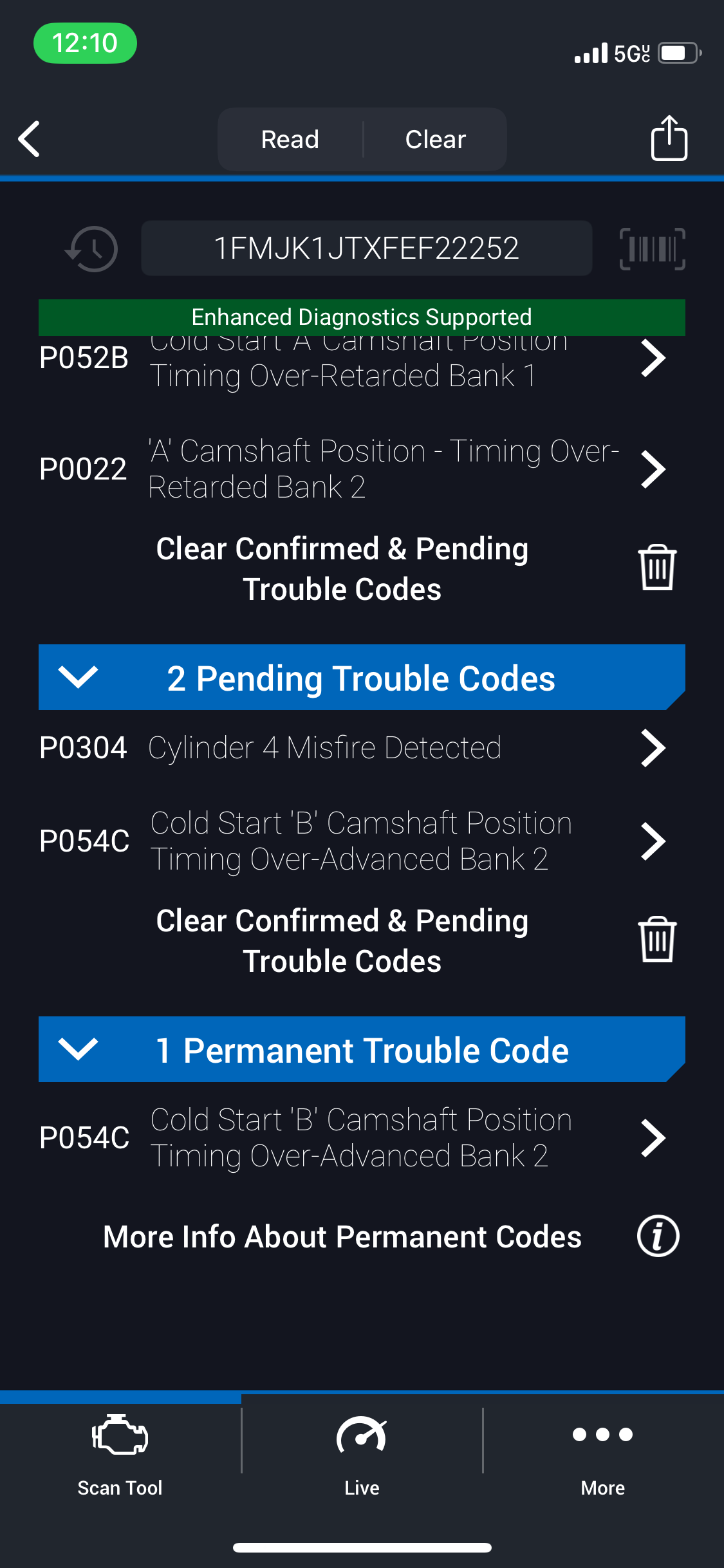
Task: Scan VIN with the barcode icon
Action: (652, 248)
